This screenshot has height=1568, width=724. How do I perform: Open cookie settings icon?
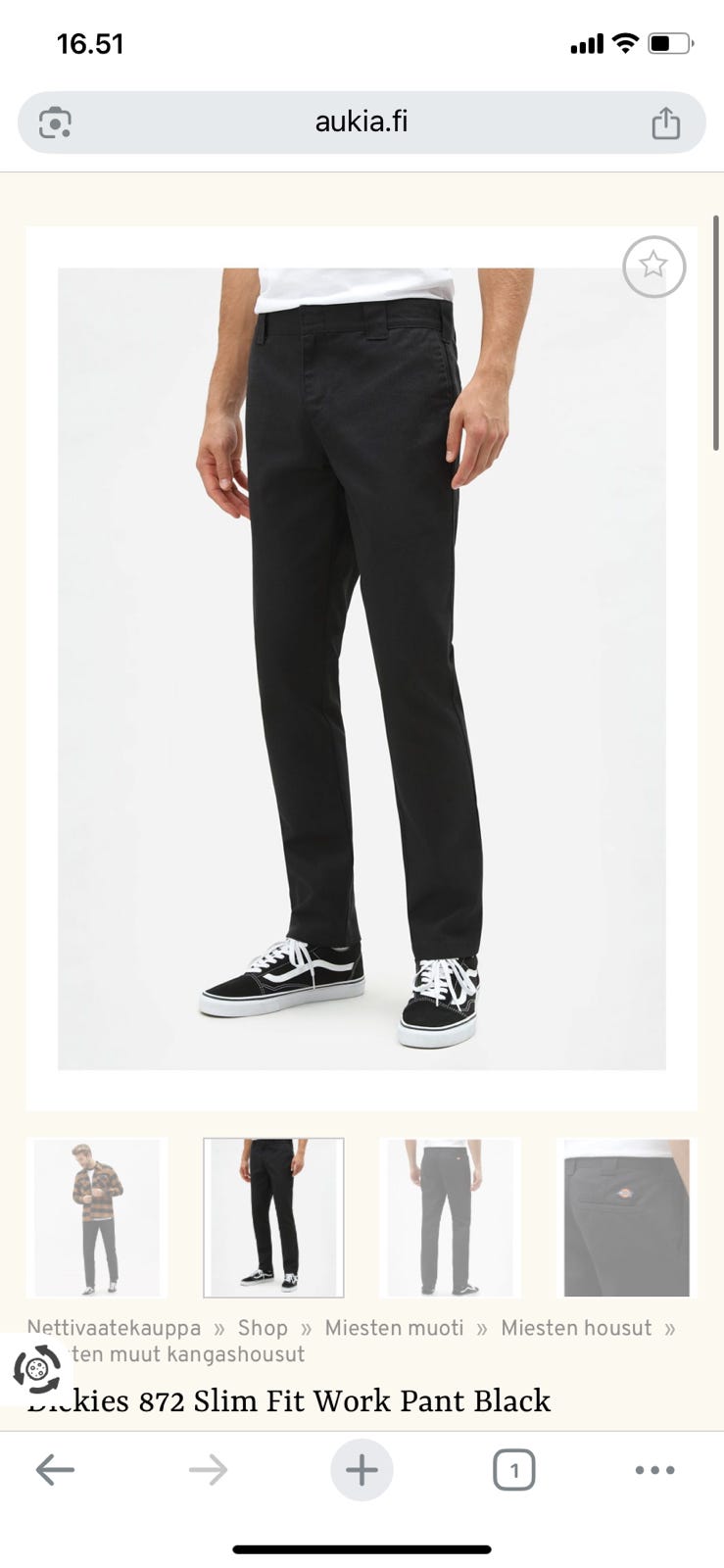(37, 1369)
